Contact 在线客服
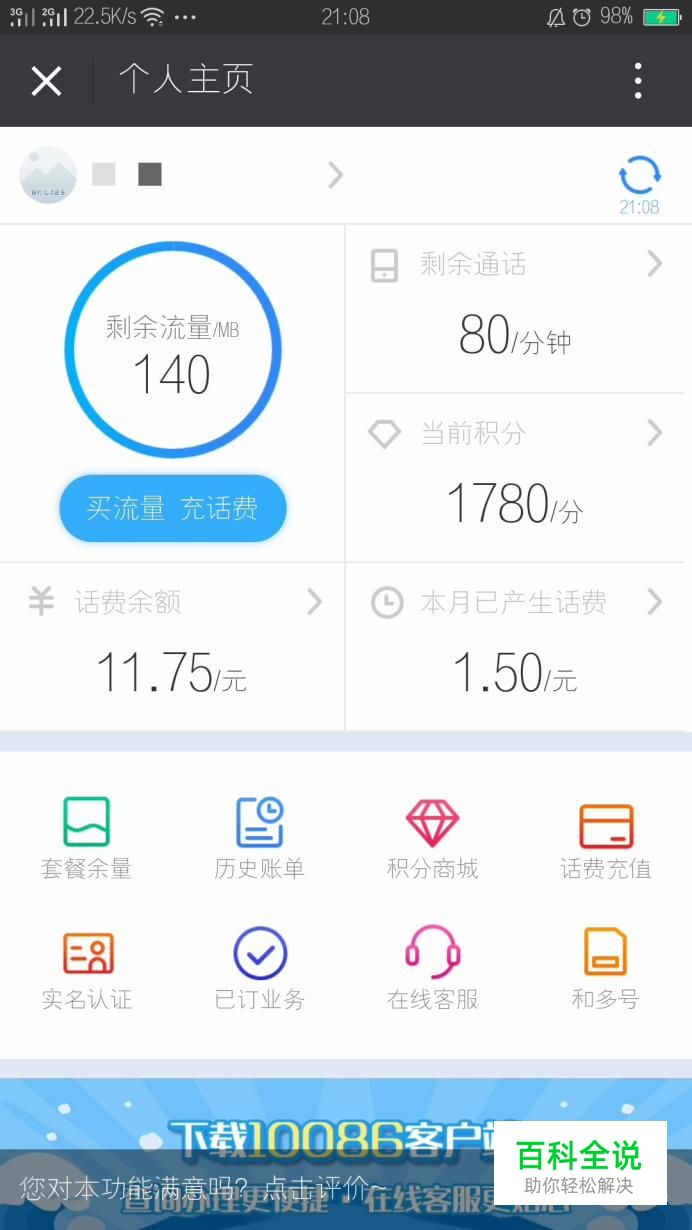The width and height of the screenshot is (692, 1230). (x=432, y=968)
